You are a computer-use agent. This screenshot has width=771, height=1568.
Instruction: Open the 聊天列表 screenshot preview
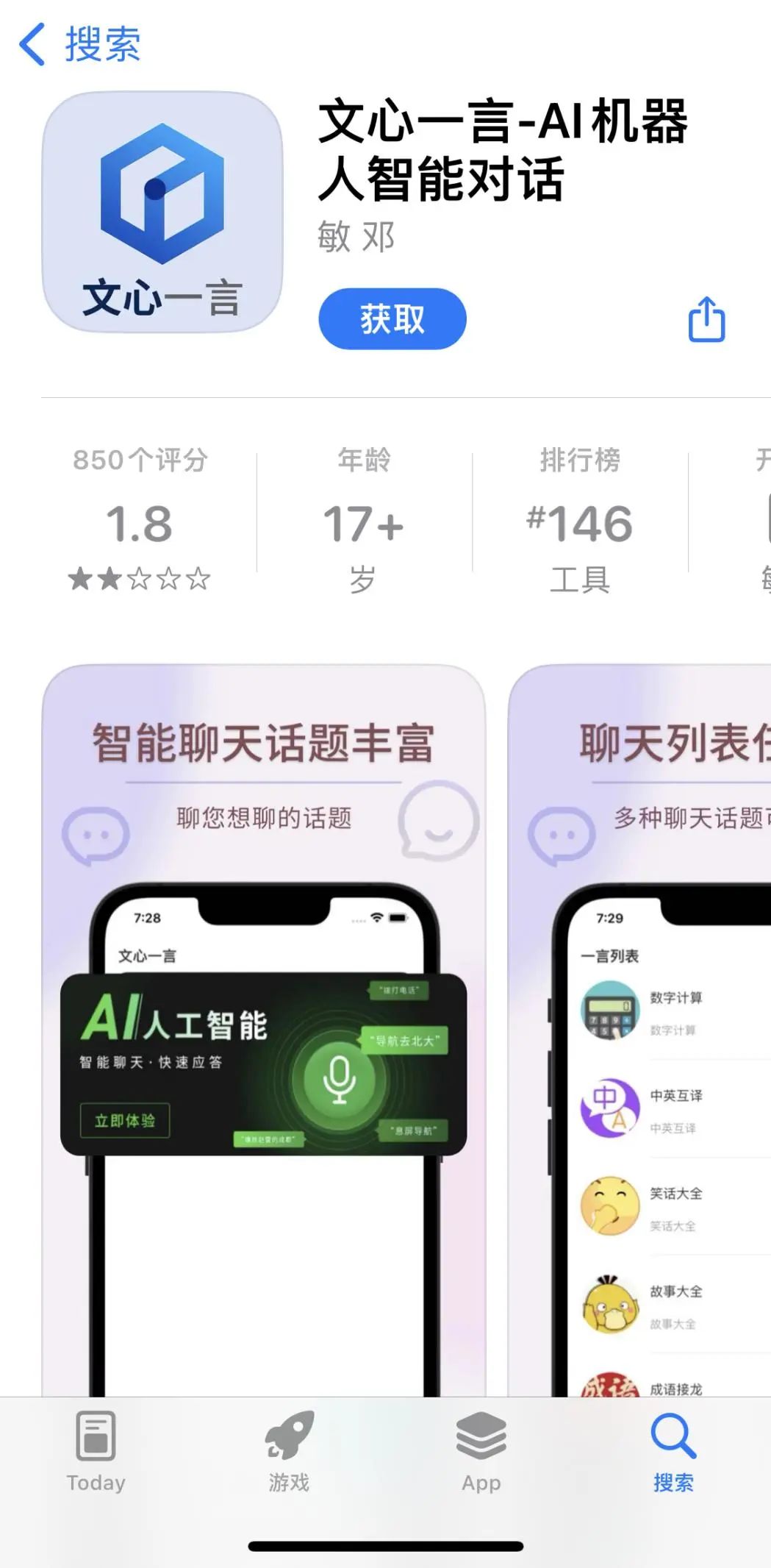point(639,1030)
